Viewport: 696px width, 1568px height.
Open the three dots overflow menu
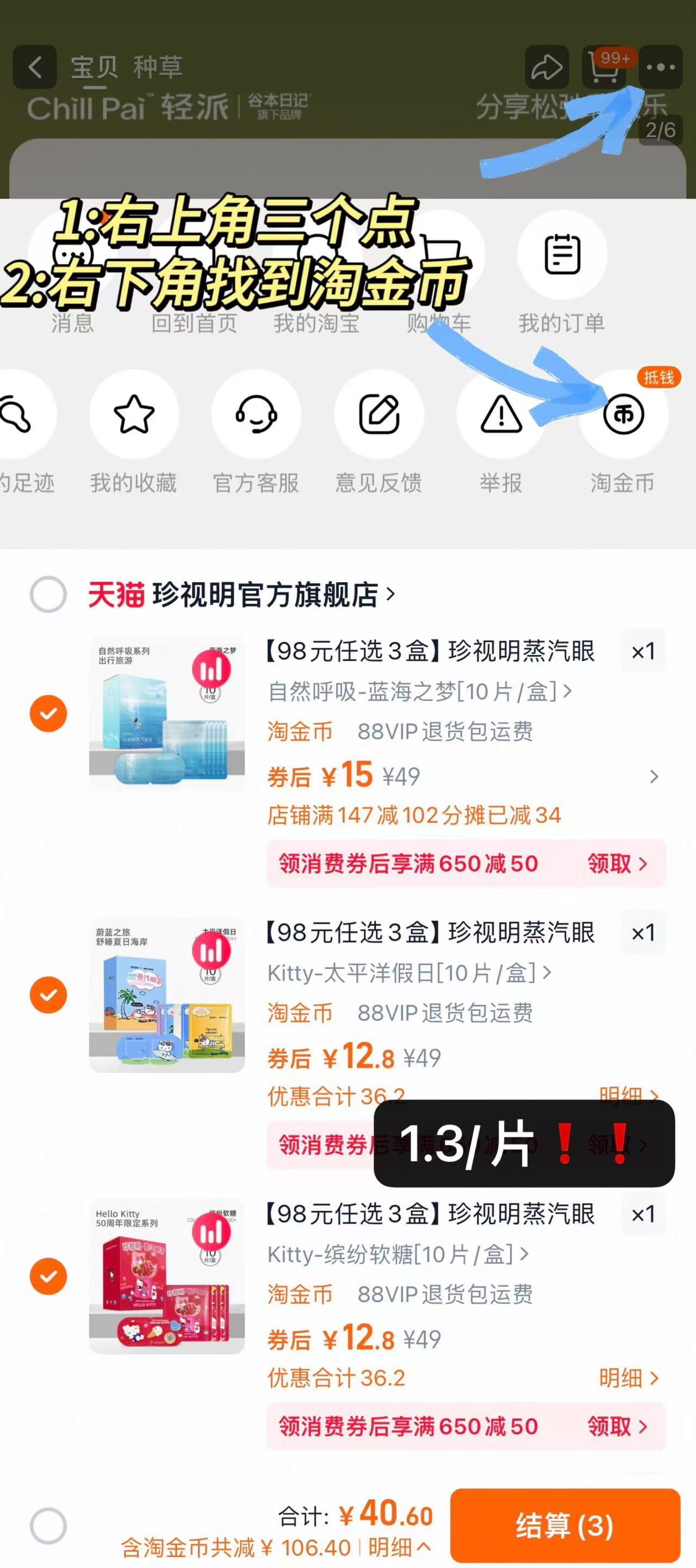click(661, 67)
